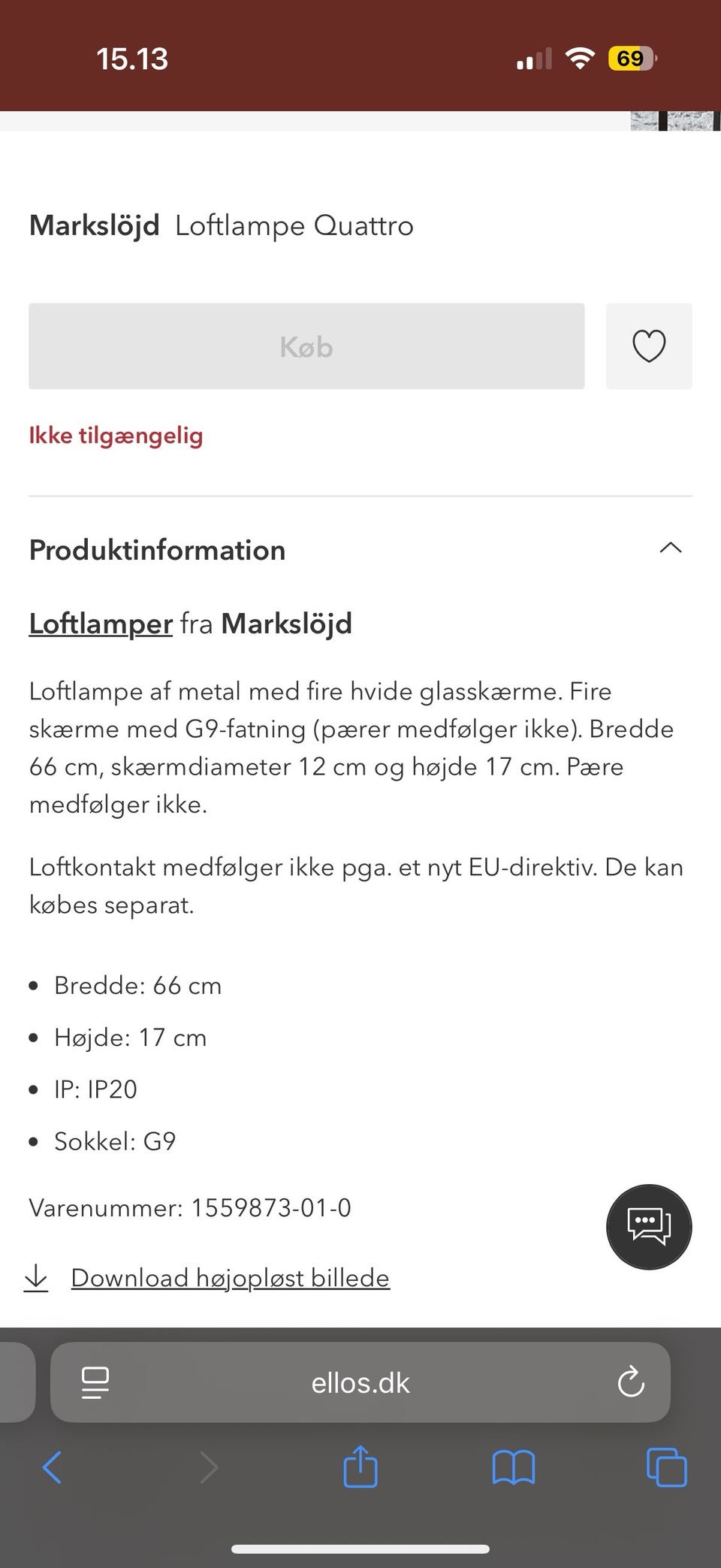This screenshot has width=721, height=1568.
Task: Tap the Ikke tilgængelig availability text
Action: click(x=115, y=436)
